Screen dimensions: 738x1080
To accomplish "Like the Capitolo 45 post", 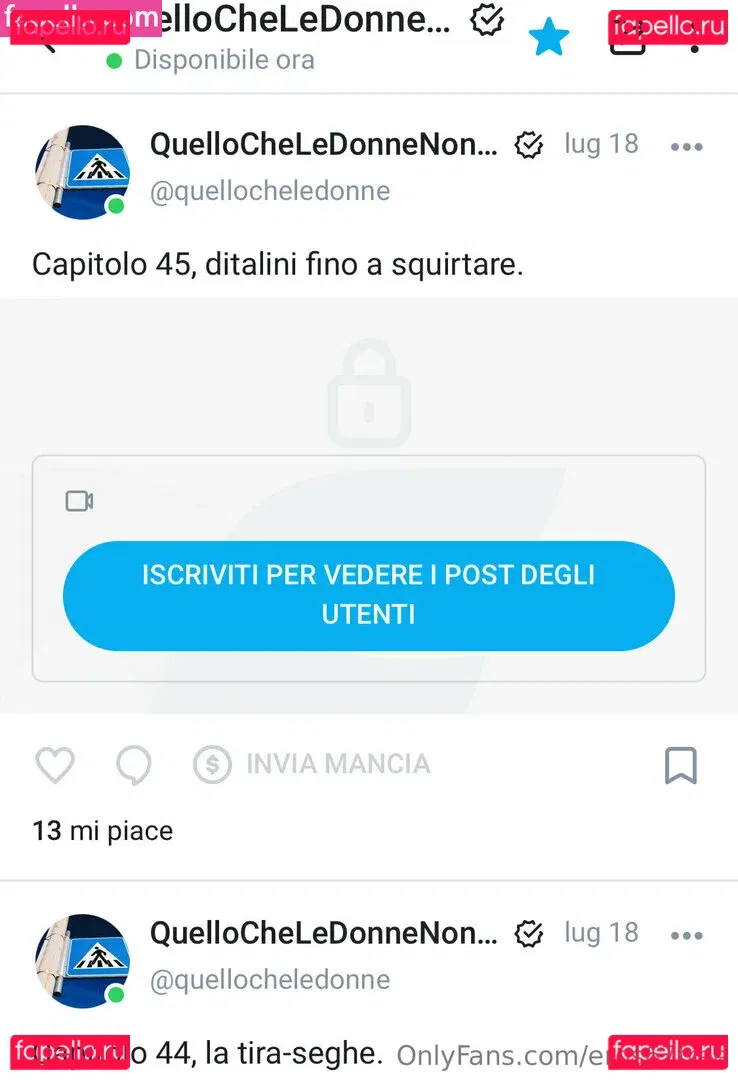I will pyautogui.click(x=55, y=765).
